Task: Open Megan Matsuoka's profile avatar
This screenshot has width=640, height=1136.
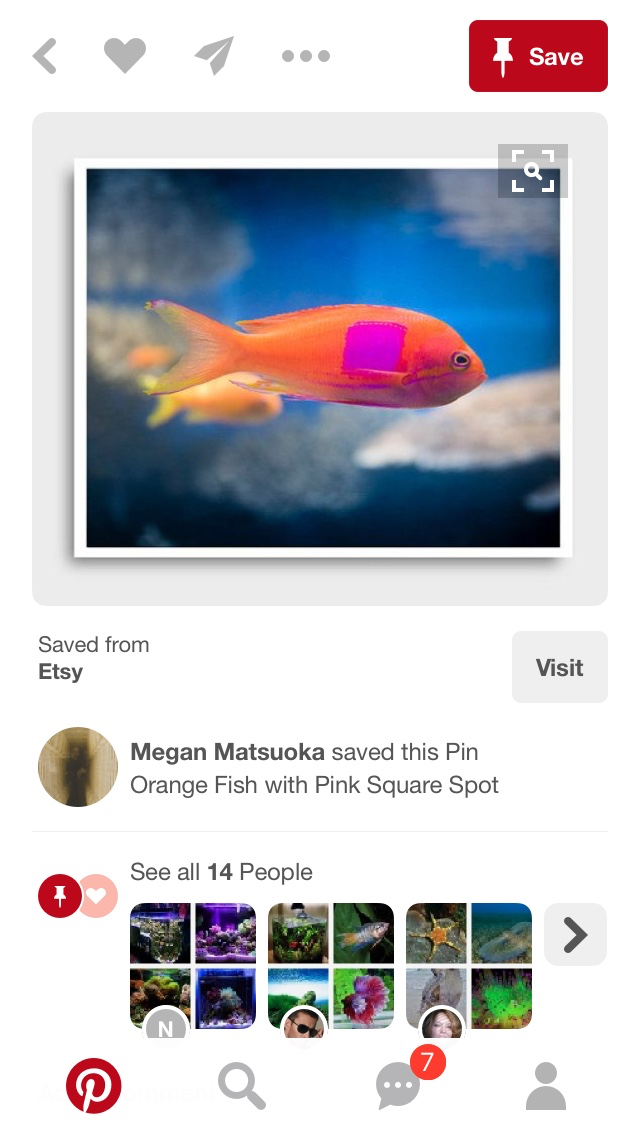Action: (x=78, y=767)
